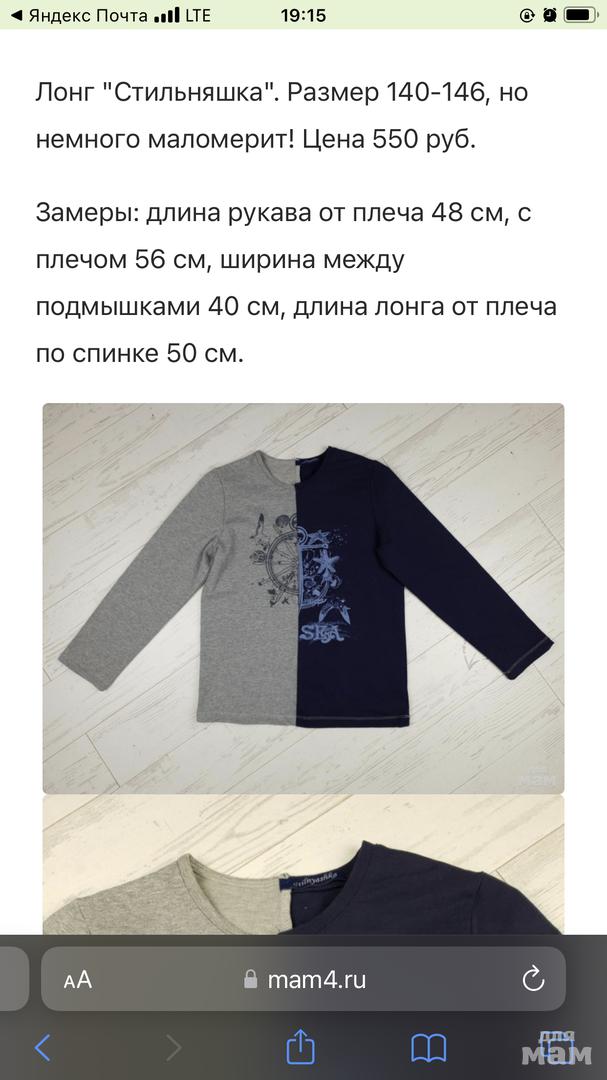Share this page

(x=301, y=1047)
